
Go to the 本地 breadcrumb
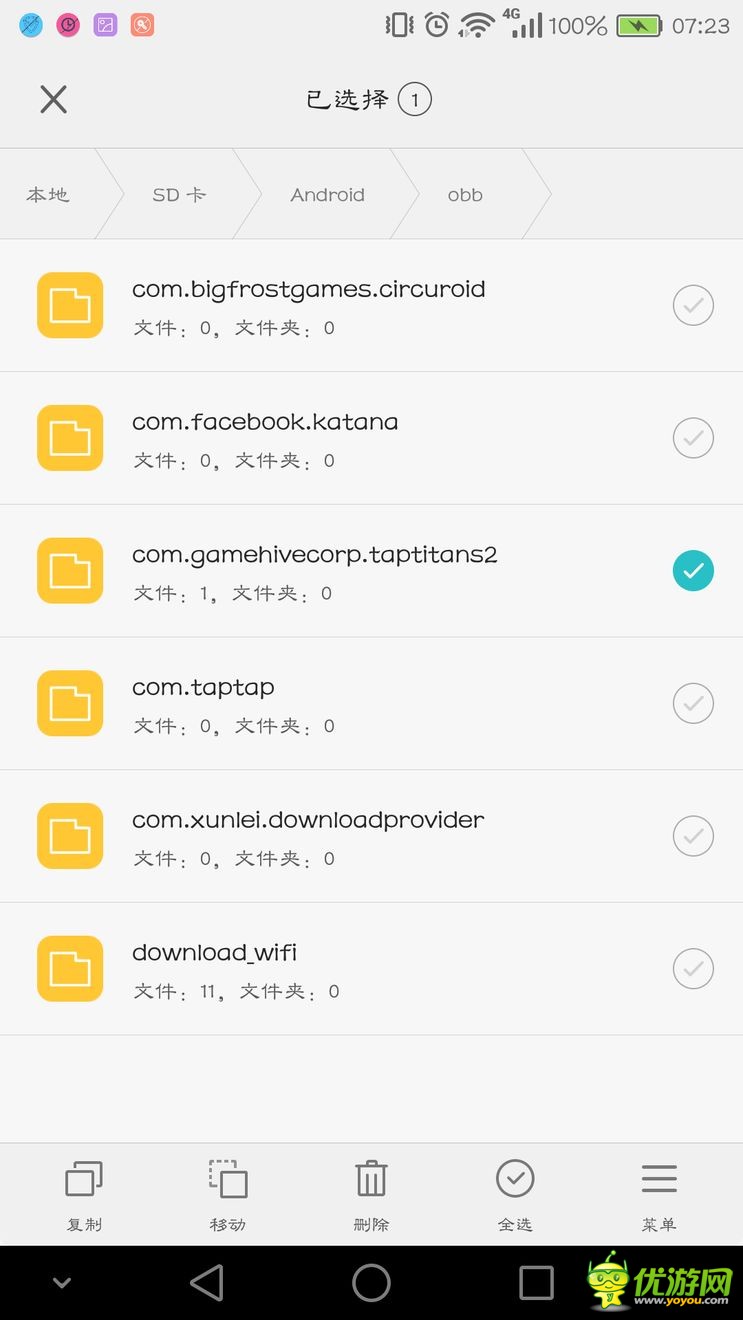pos(48,194)
